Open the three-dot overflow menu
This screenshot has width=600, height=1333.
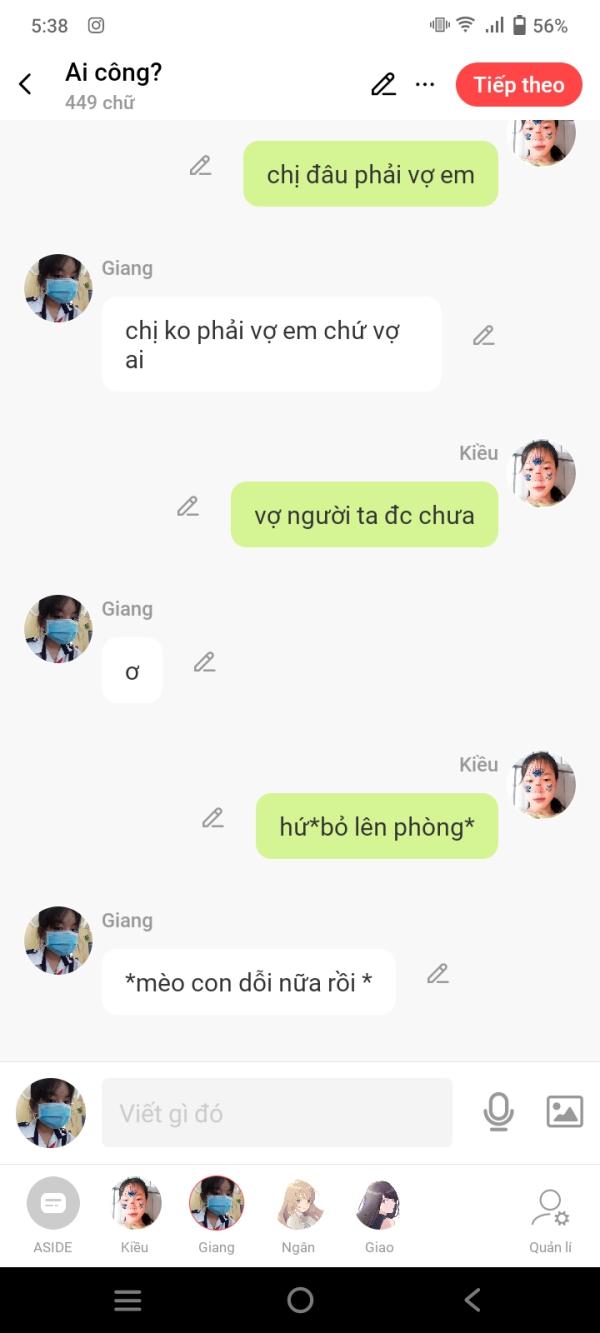(x=425, y=85)
